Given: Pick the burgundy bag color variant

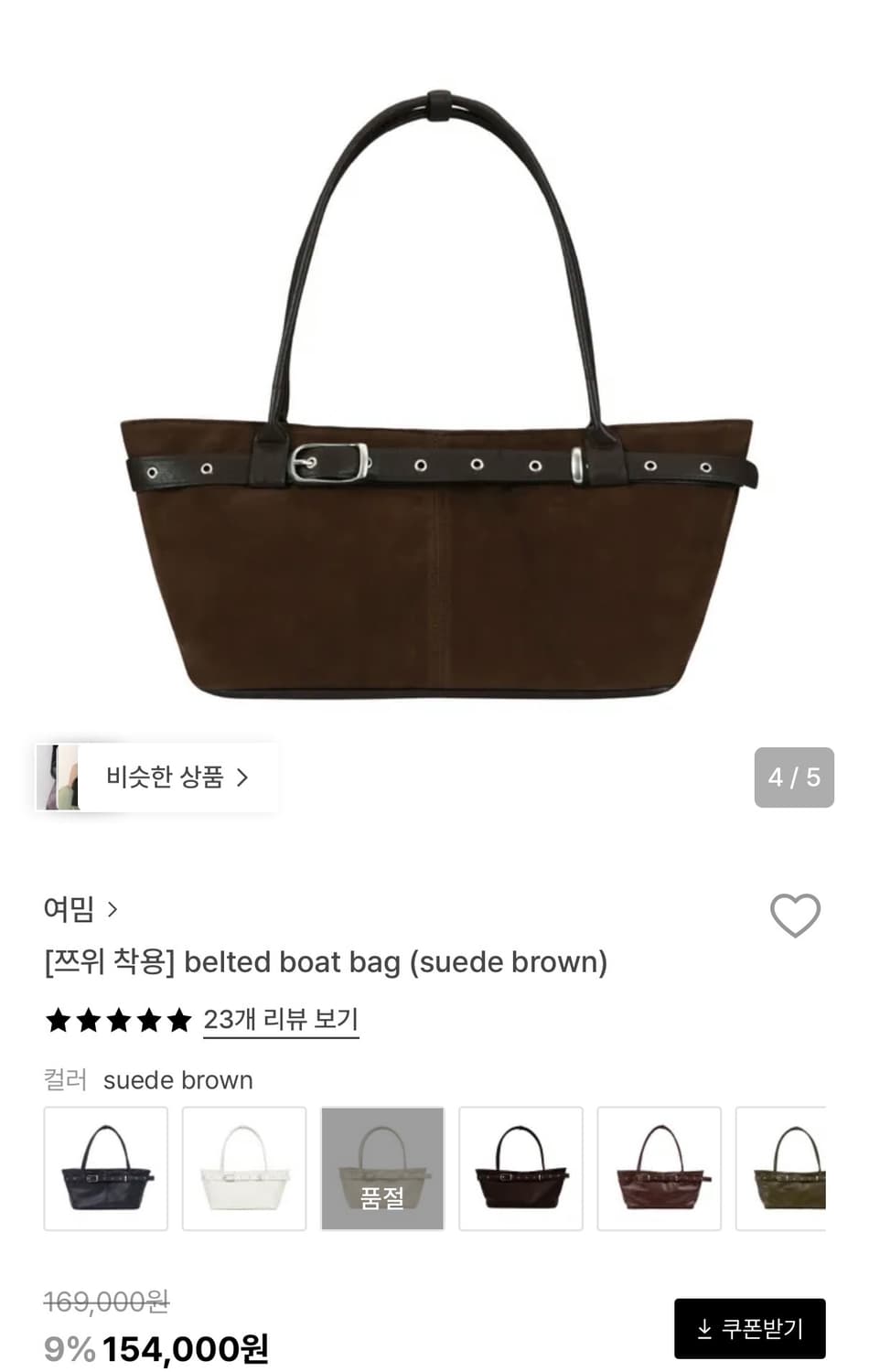Looking at the screenshot, I should pos(658,1169).
